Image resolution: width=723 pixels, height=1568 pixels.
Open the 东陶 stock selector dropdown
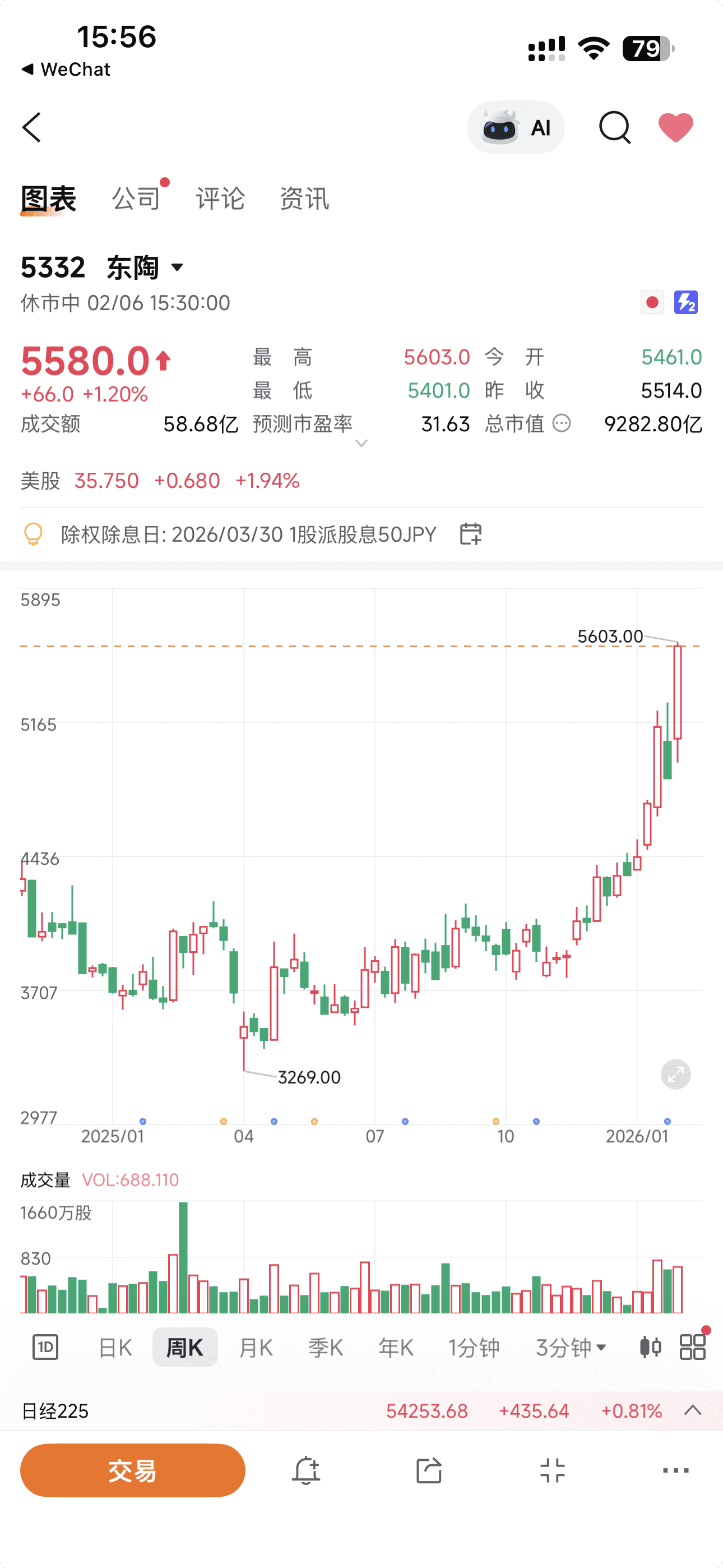(x=177, y=266)
